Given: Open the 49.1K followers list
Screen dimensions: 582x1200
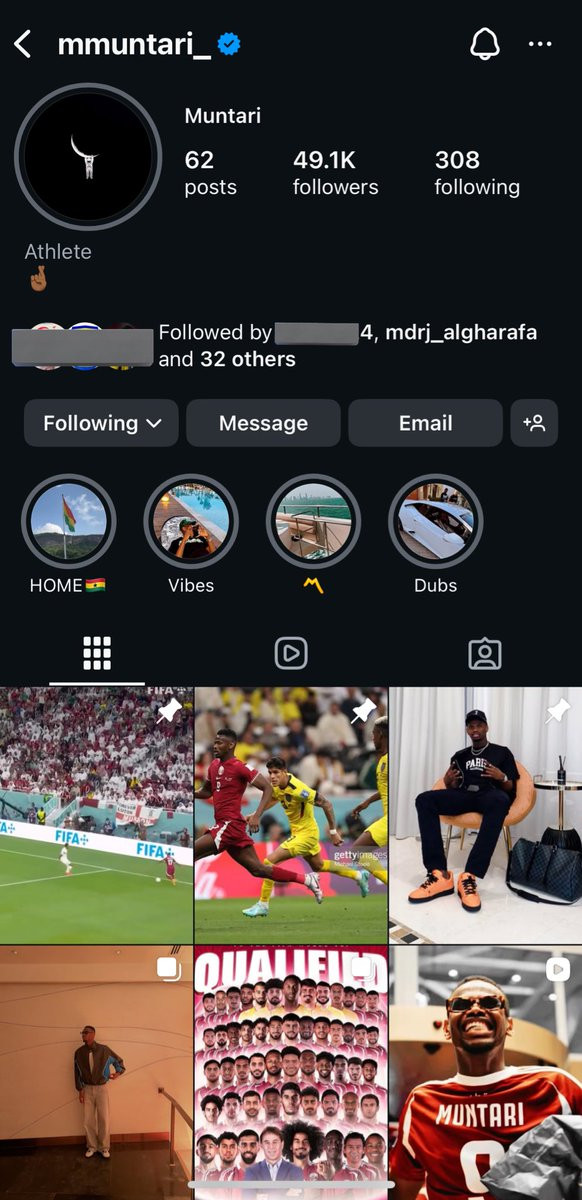Looking at the screenshot, I should (335, 173).
